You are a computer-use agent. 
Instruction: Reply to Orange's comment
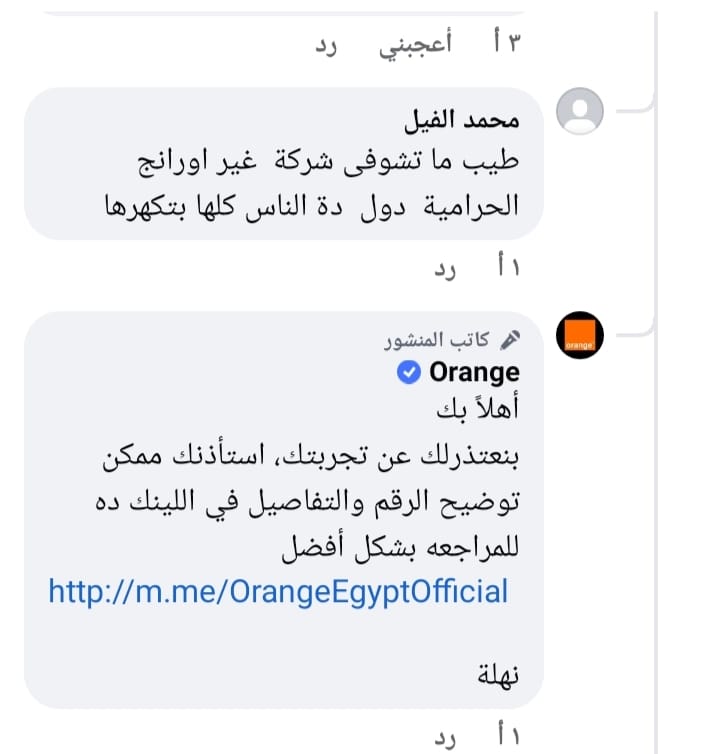click(445, 740)
